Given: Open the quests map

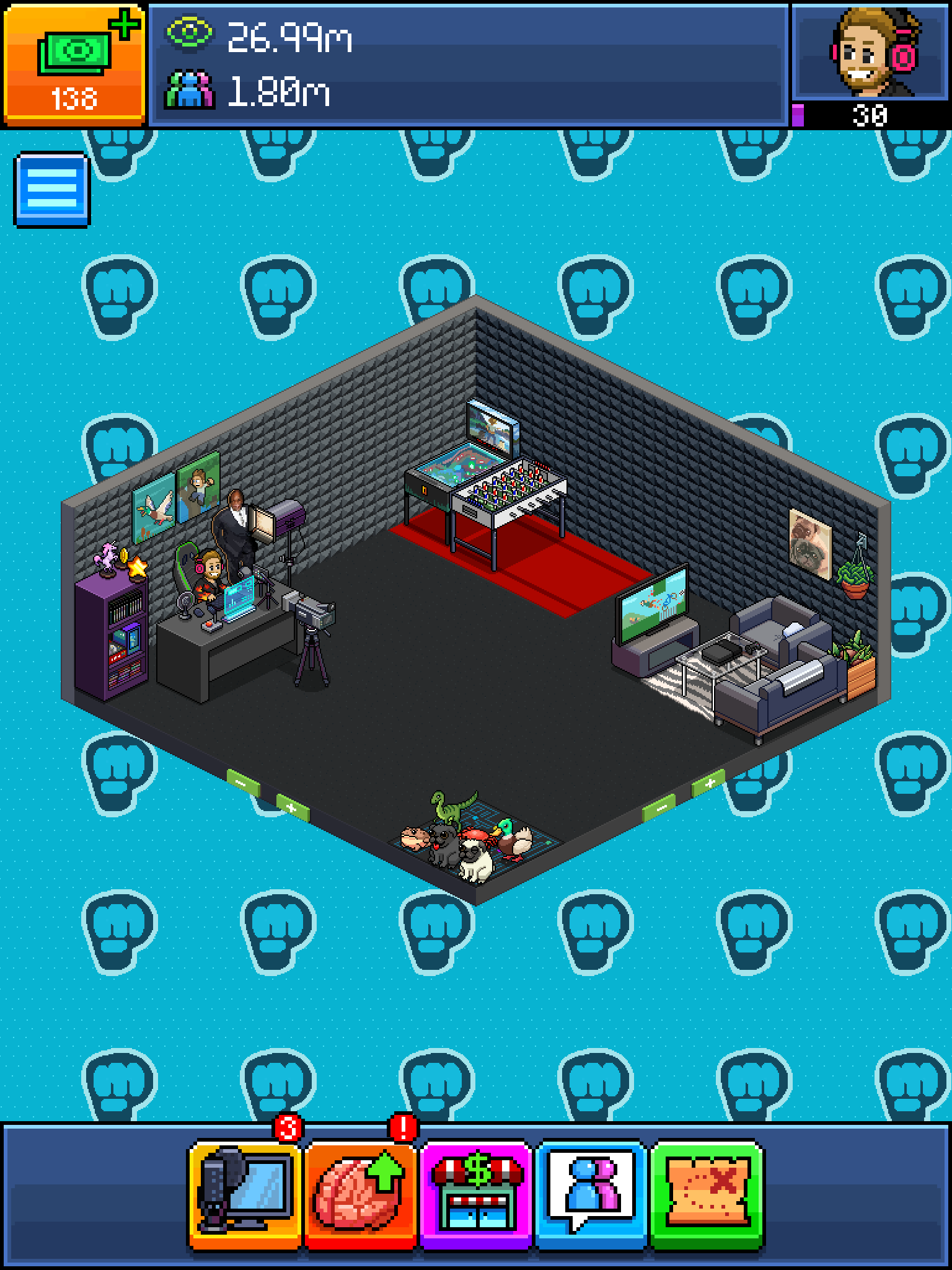Looking at the screenshot, I should [707, 1194].
